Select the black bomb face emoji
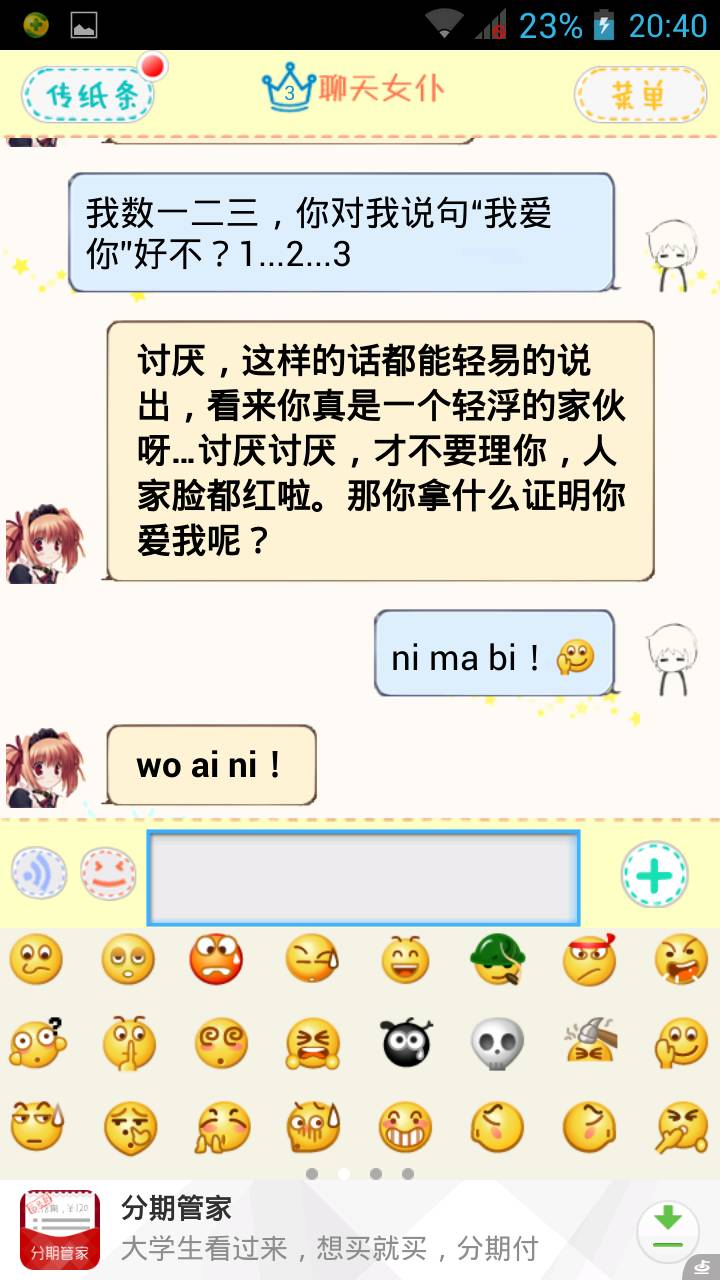720x1280 pixels. (x=406, y=1043)
